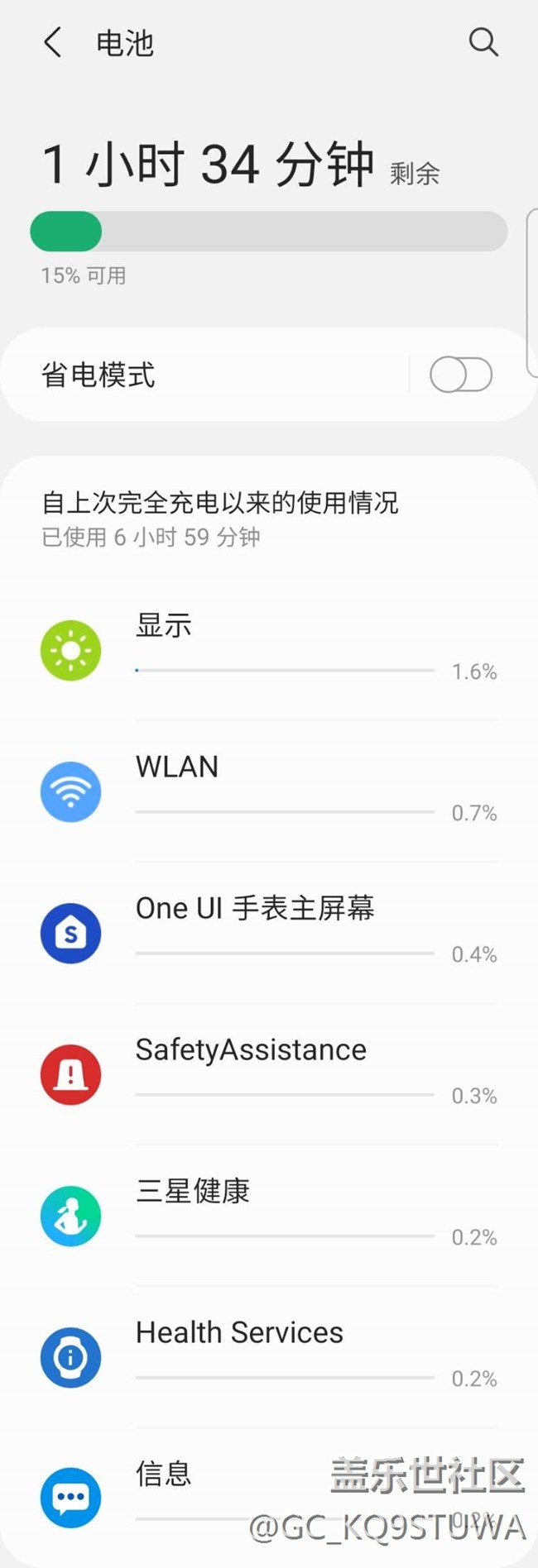The width and height of the screenshot is (538, 1568).
Task: Open the search icon
Action: tap(483, 41)
